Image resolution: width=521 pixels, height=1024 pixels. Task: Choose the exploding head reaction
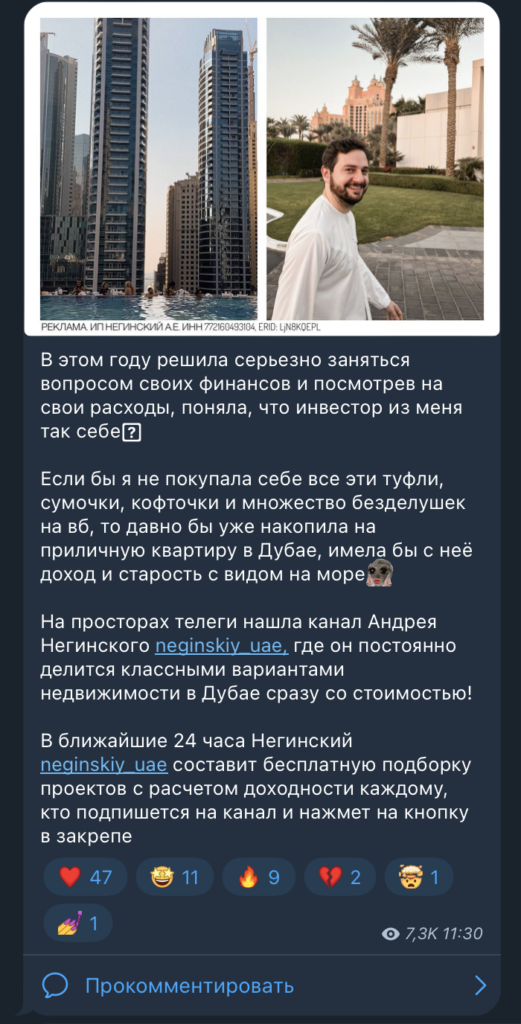[418, 876]
